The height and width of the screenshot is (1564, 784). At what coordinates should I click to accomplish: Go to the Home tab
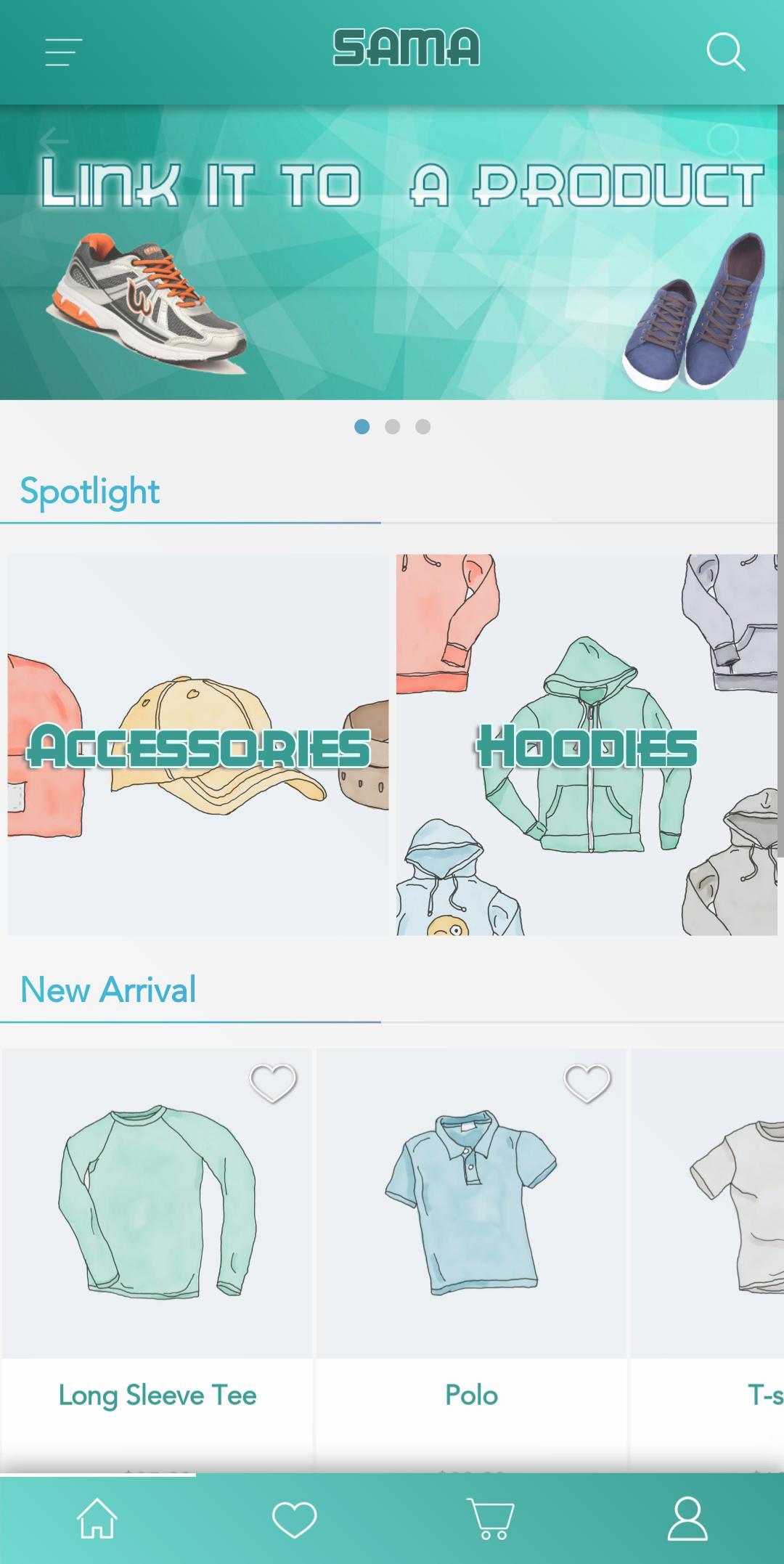click(97, 1519)
